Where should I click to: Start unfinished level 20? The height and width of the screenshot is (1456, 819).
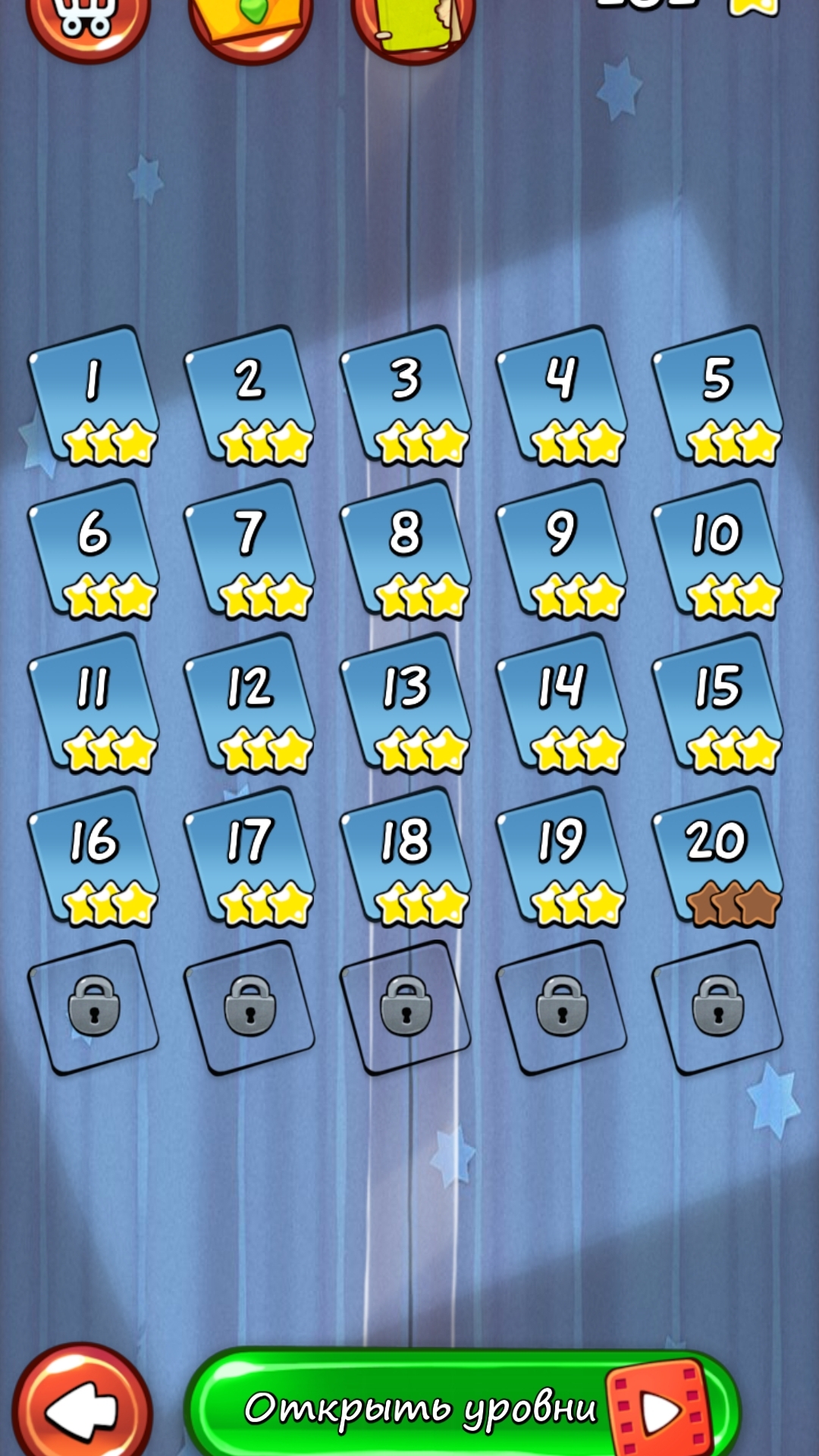(717, 857)
